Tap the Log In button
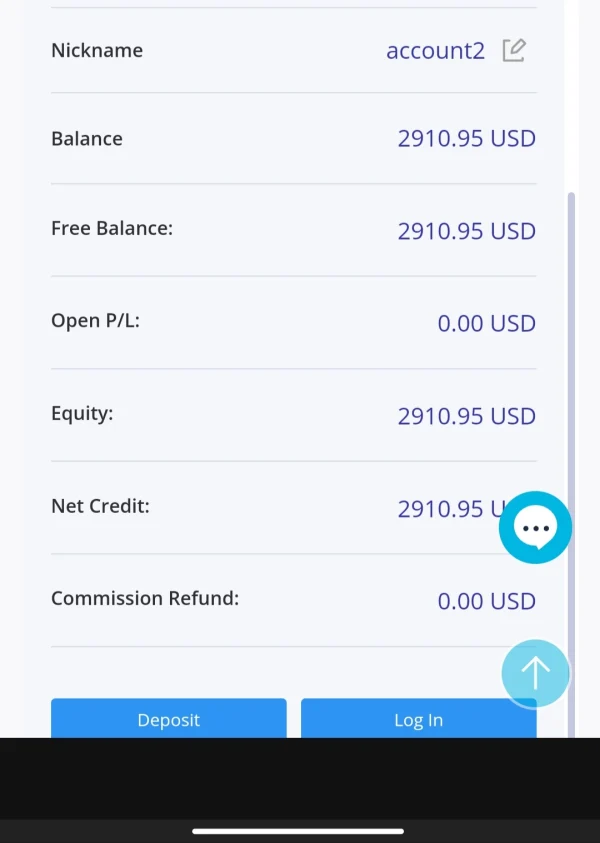Viewport: 600px width, 843px height. pyautogui.click(x=418, y=719)
